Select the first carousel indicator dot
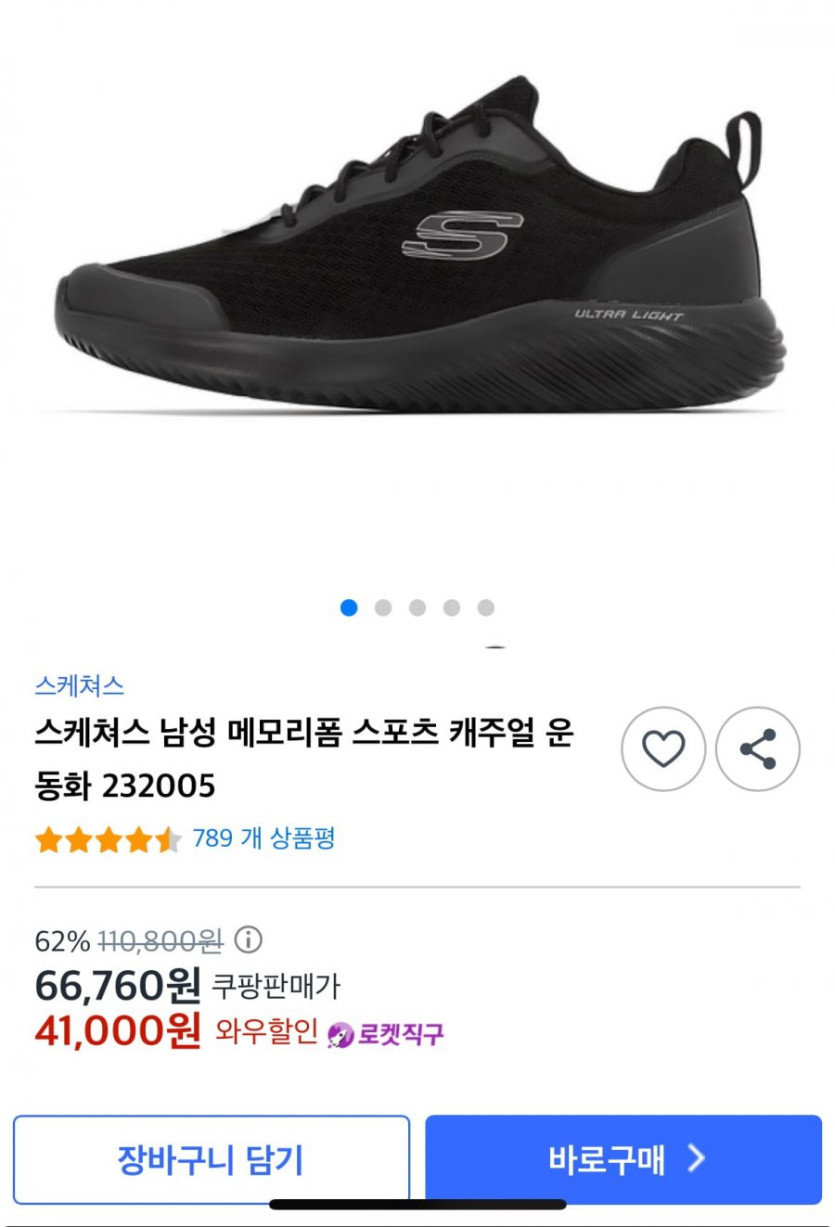 click(350, 606)
